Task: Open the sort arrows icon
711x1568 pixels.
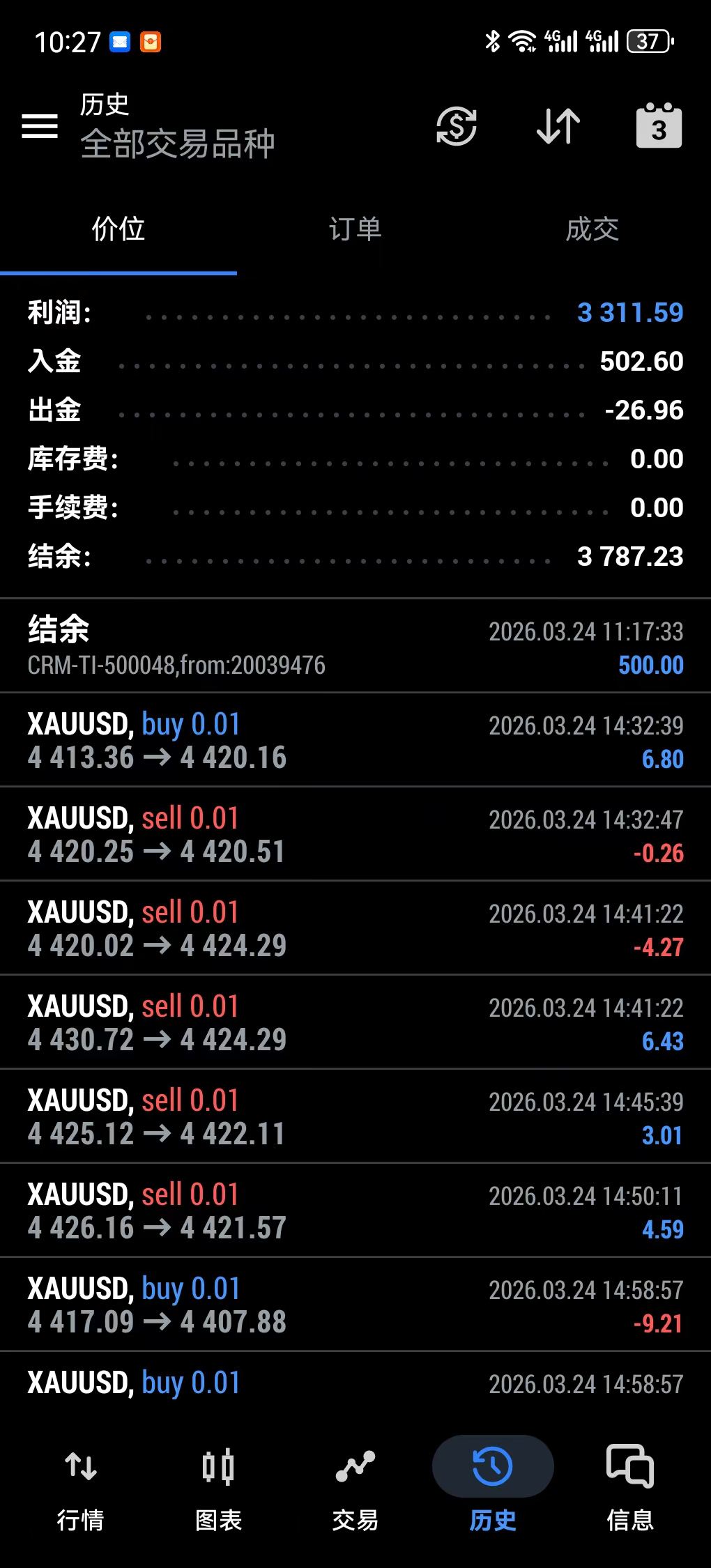Action: 558,126
